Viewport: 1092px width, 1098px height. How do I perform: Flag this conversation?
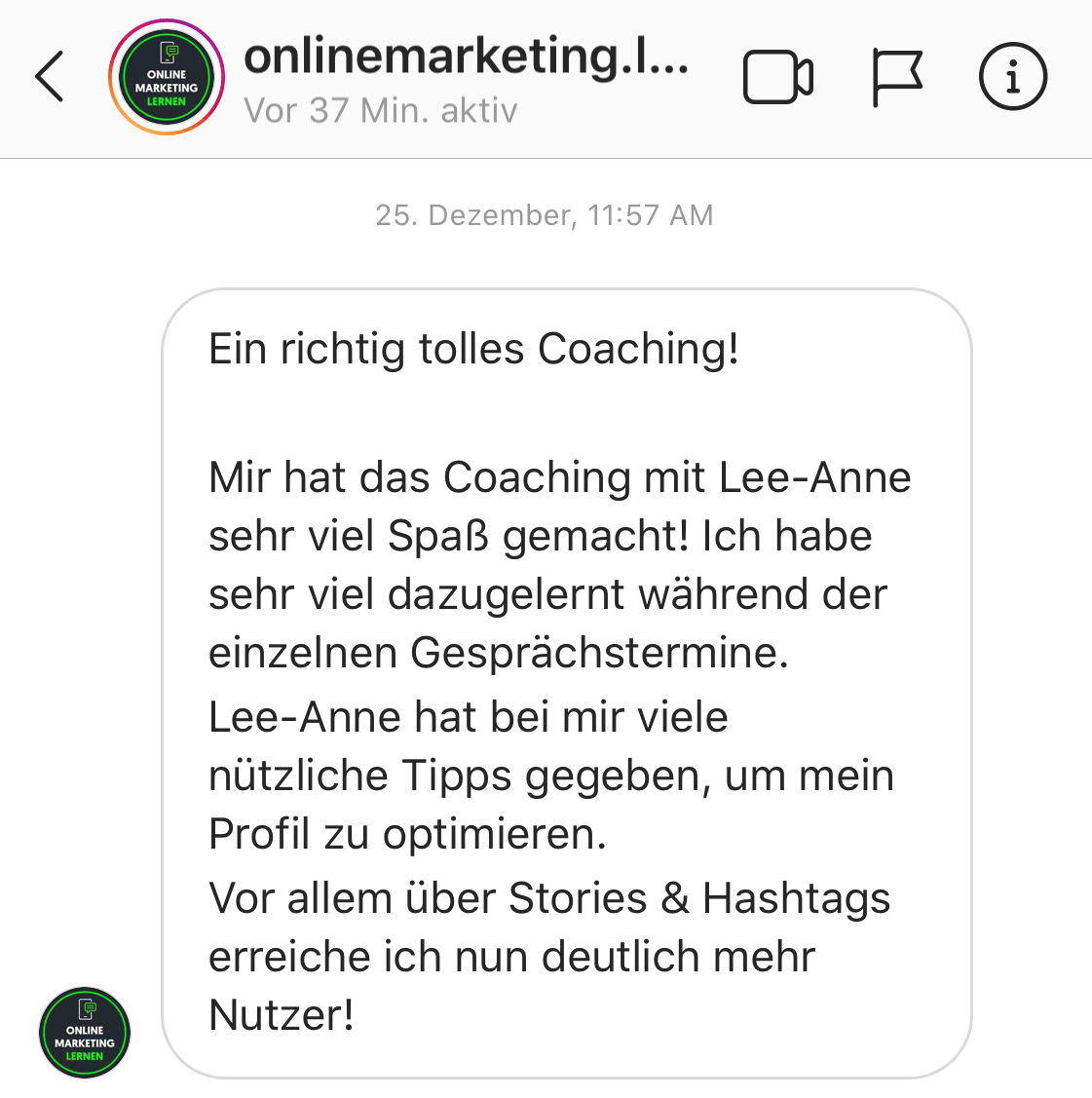pos(895,77)
